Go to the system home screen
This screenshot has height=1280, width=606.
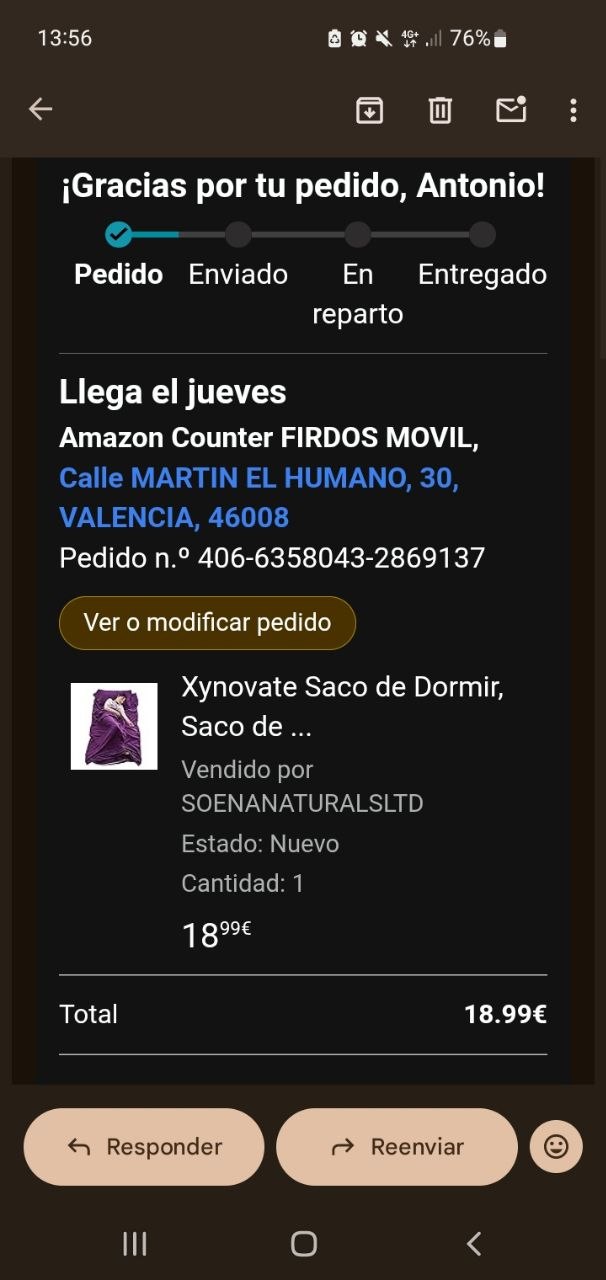[x=303, y=1243]
